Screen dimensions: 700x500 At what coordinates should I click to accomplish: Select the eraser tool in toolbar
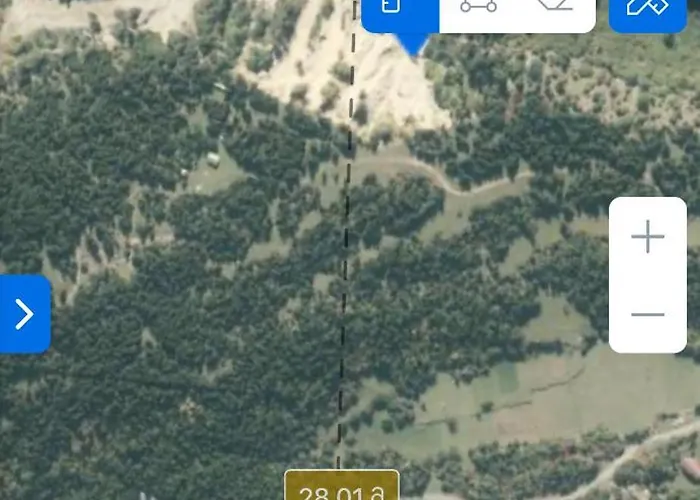click(555, 6)
